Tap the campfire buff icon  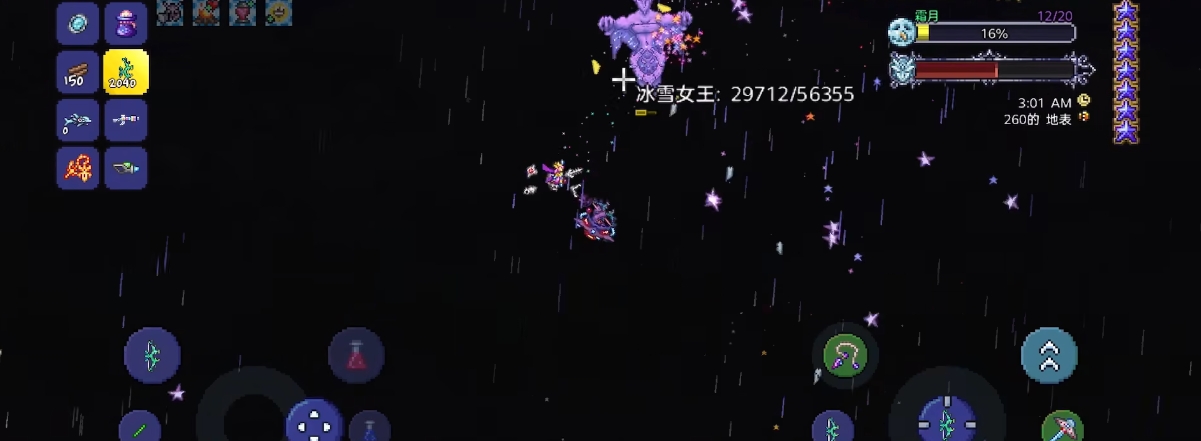point(206,12)
